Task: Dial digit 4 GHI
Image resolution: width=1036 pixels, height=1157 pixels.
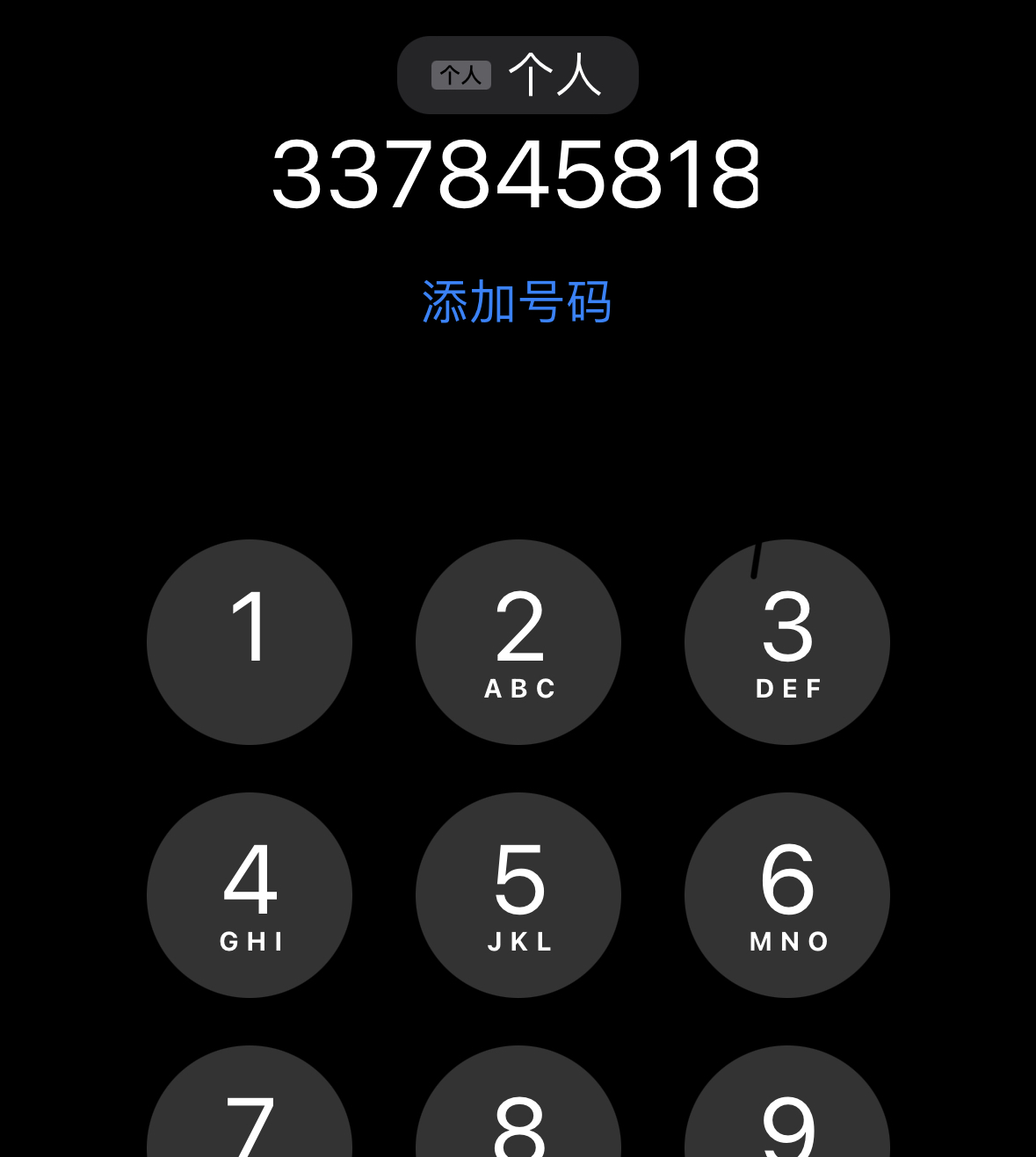Action: [x=250, y=895]
